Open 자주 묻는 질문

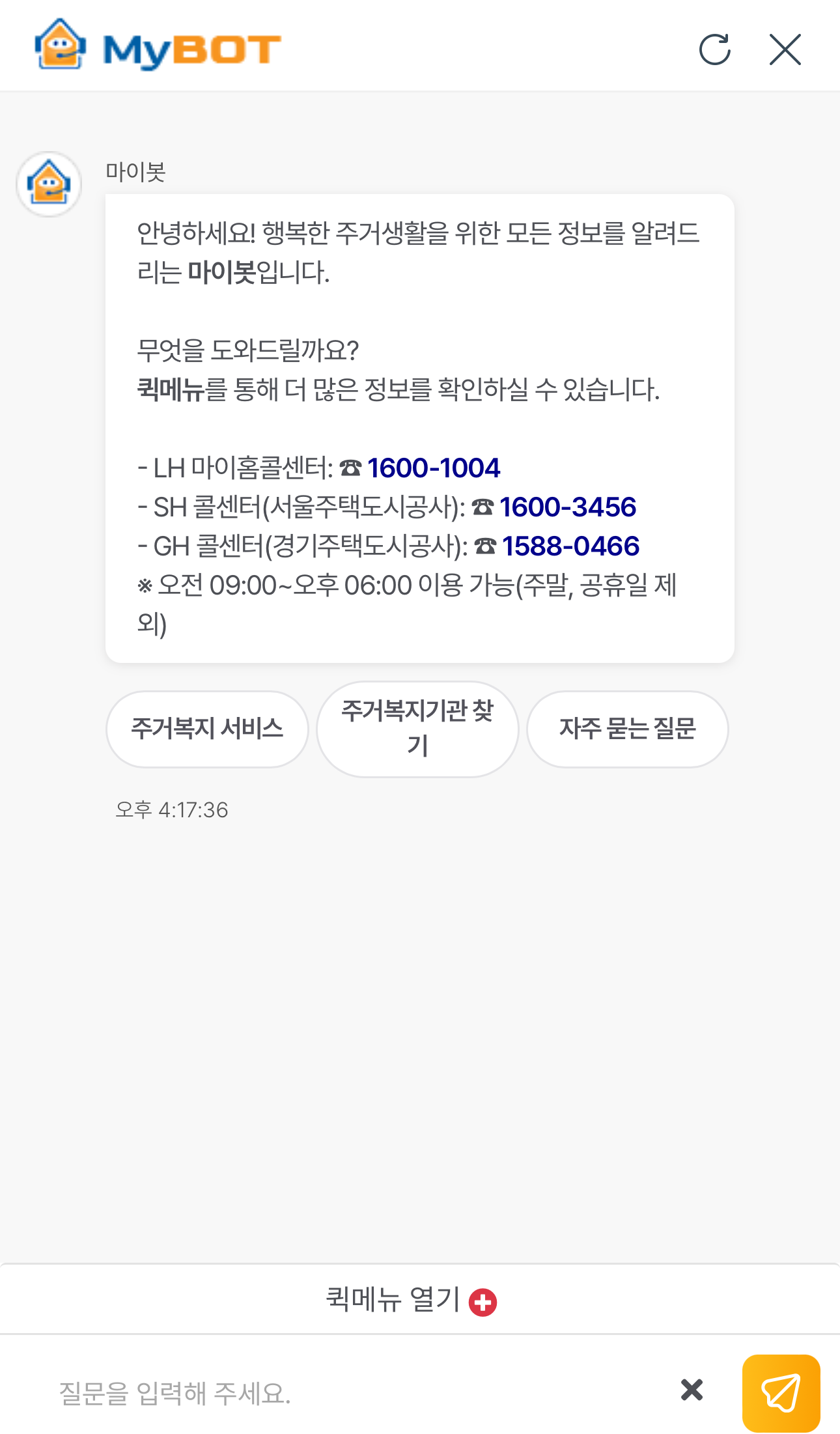coord(627,729)
